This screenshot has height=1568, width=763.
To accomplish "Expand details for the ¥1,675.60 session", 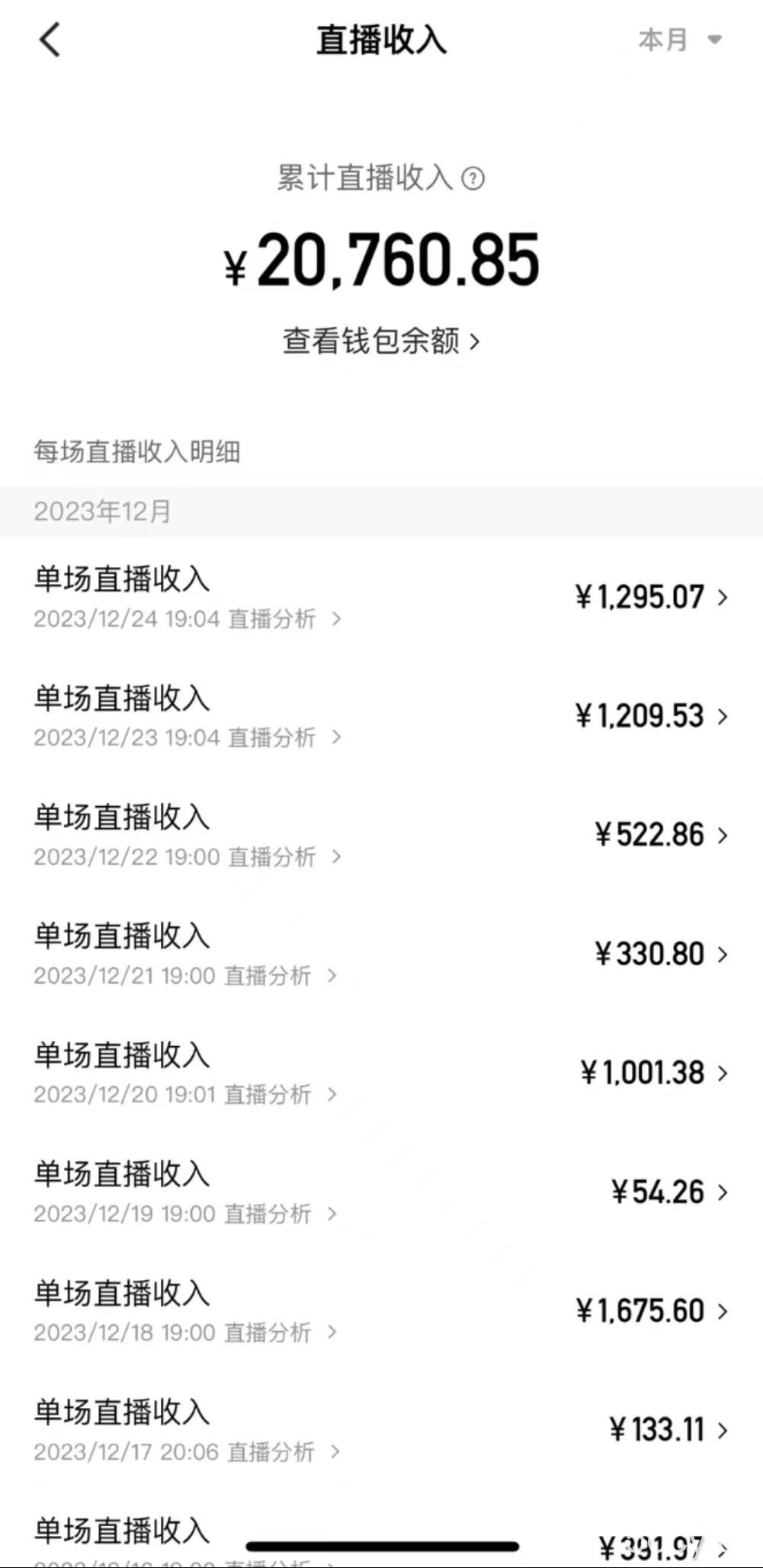I will [x=722, y=1312].
